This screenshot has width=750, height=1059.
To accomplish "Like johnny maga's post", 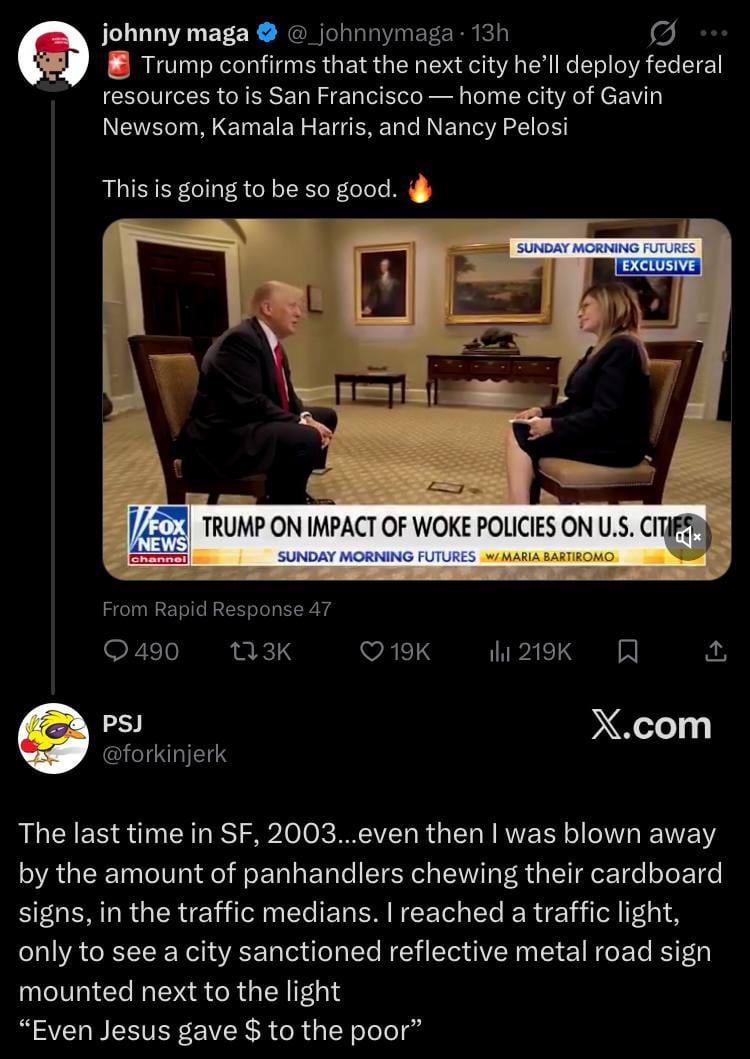I will [x=394, y=652].
